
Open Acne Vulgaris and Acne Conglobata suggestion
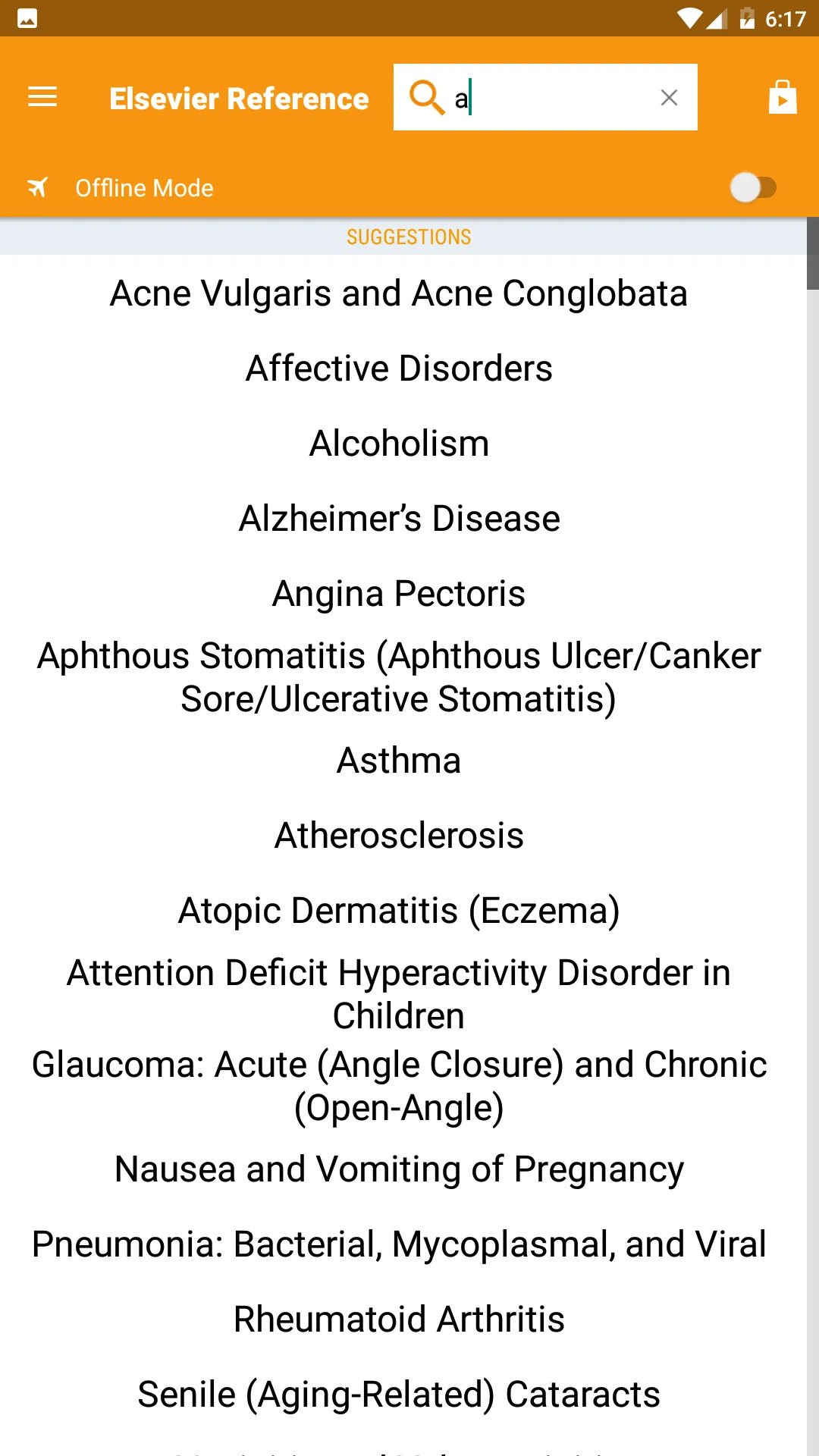399,293
